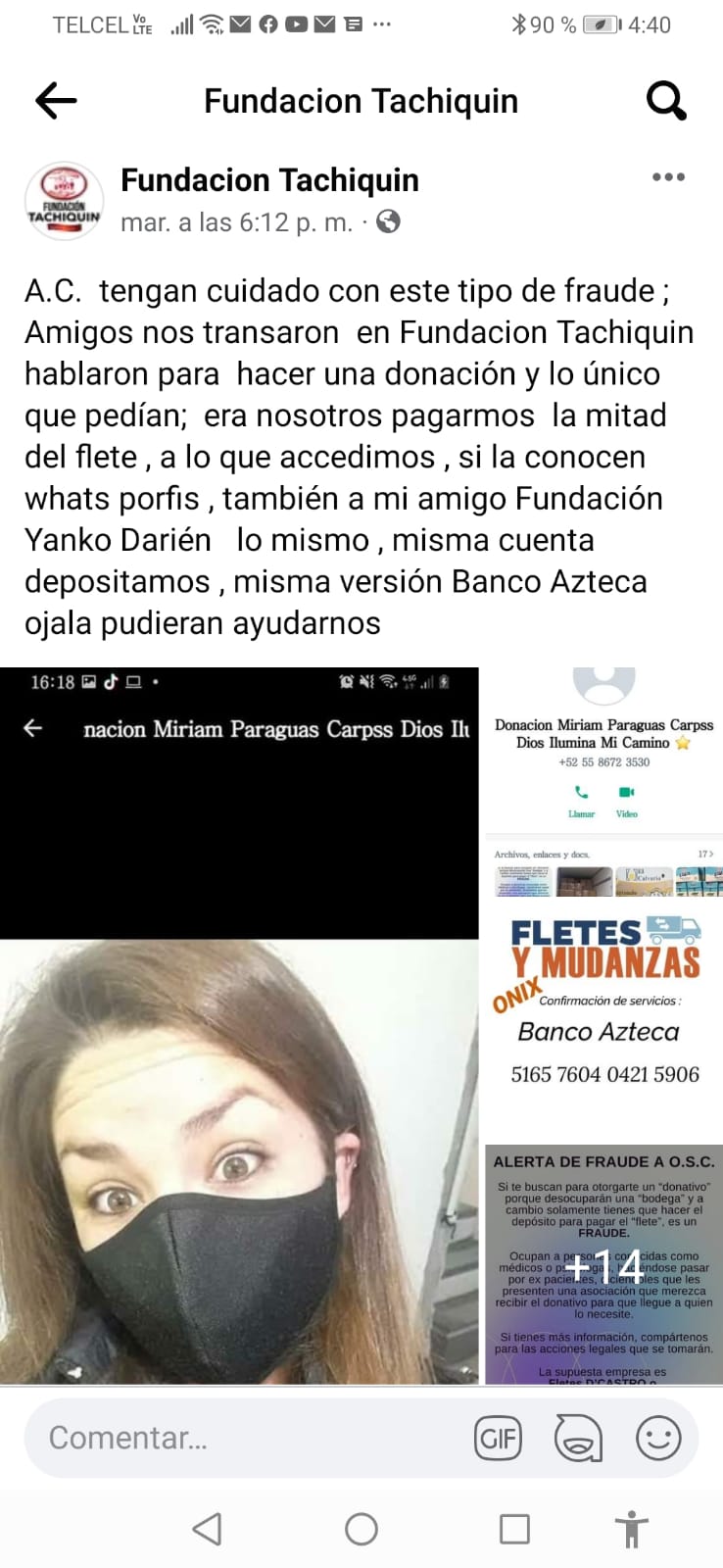Open the emoji picker in comment bar
723x1568 pixels.
click(658, 1439)
